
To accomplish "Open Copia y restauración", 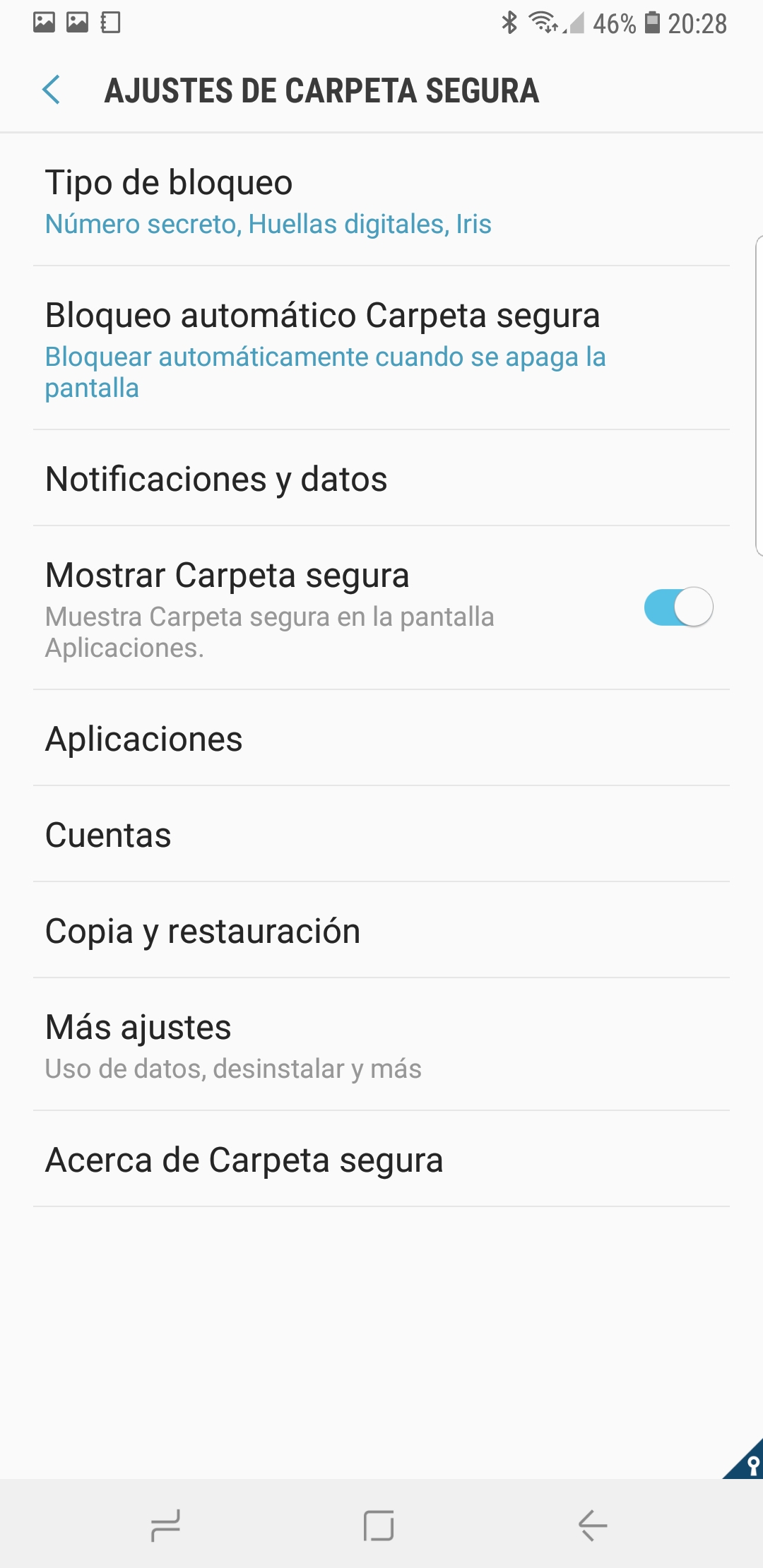I will pyautogui.click(x=381, y=930).
